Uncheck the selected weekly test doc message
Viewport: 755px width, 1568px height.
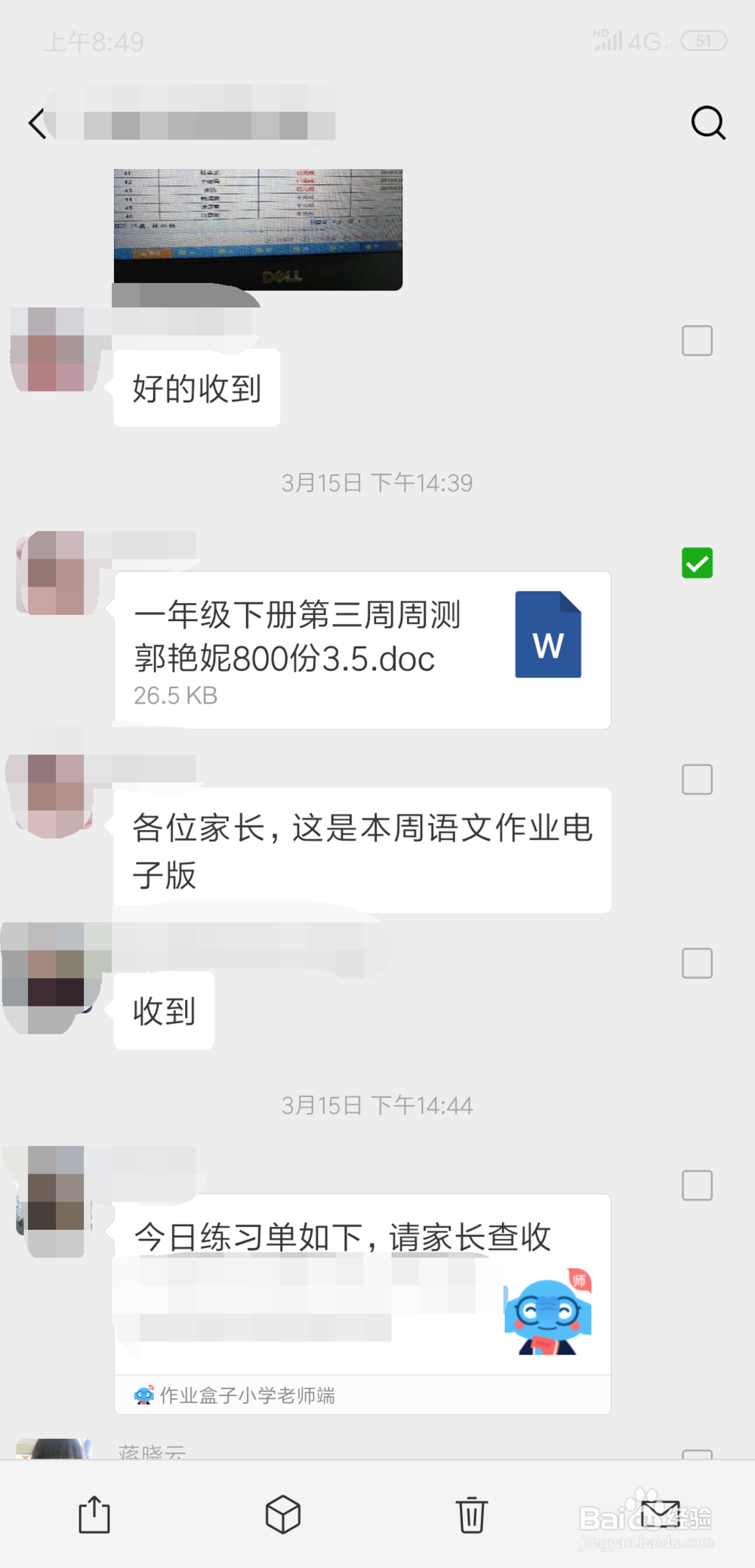pos(696,562)
